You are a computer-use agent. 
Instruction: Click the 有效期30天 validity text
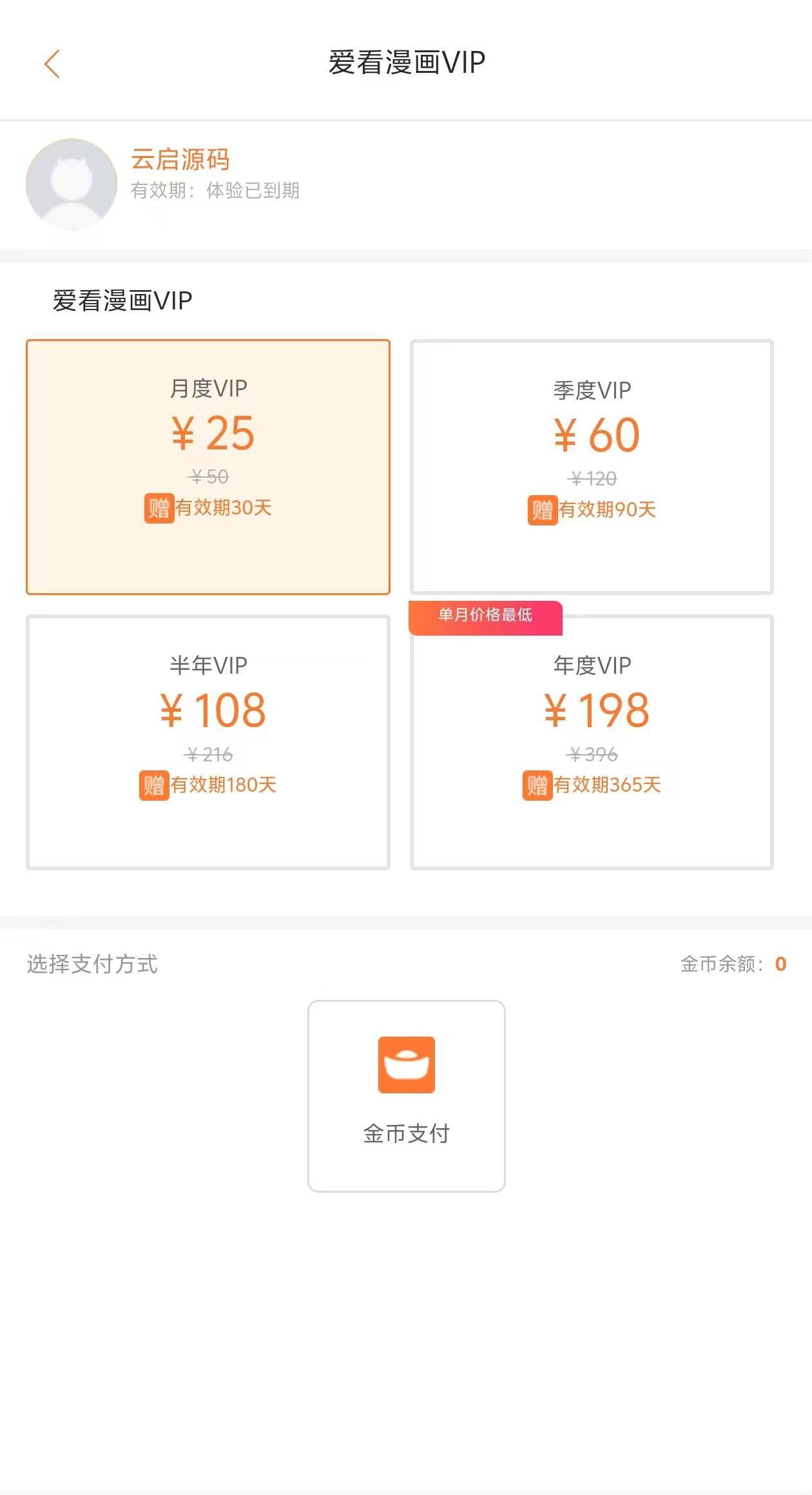tap(224, 509)
